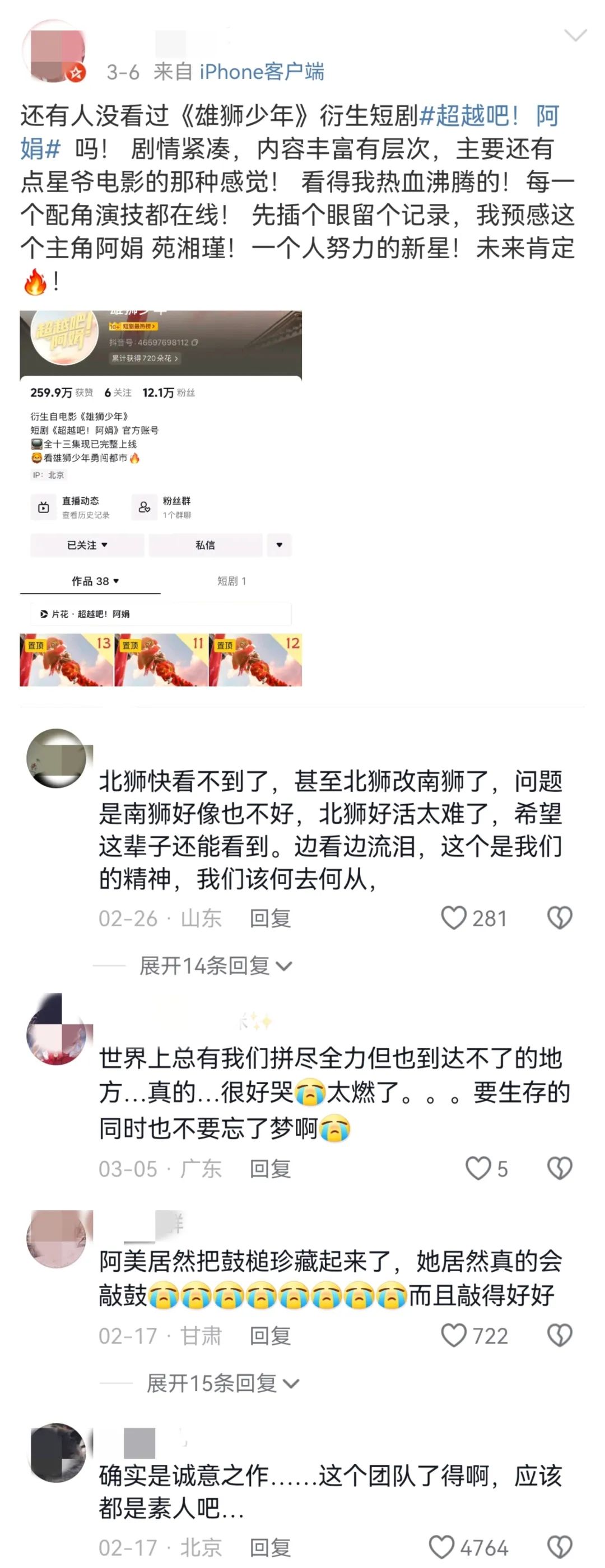
Task: Reply to the 广东 commenter's comment
Action: [x=270, y=1169]
